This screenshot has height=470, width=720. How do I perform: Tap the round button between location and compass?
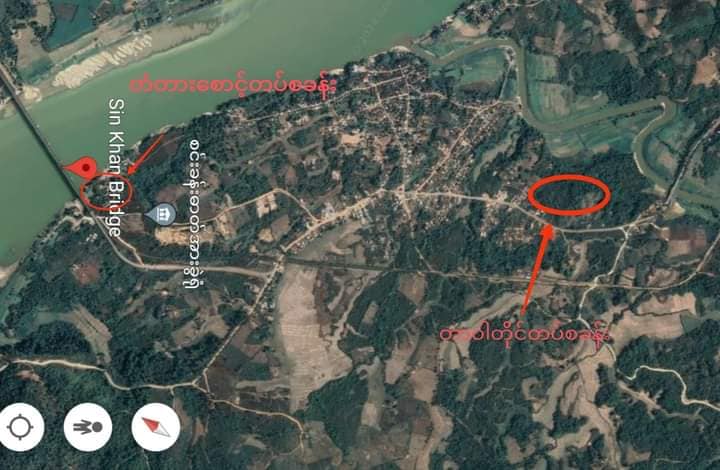click(88, 429)
